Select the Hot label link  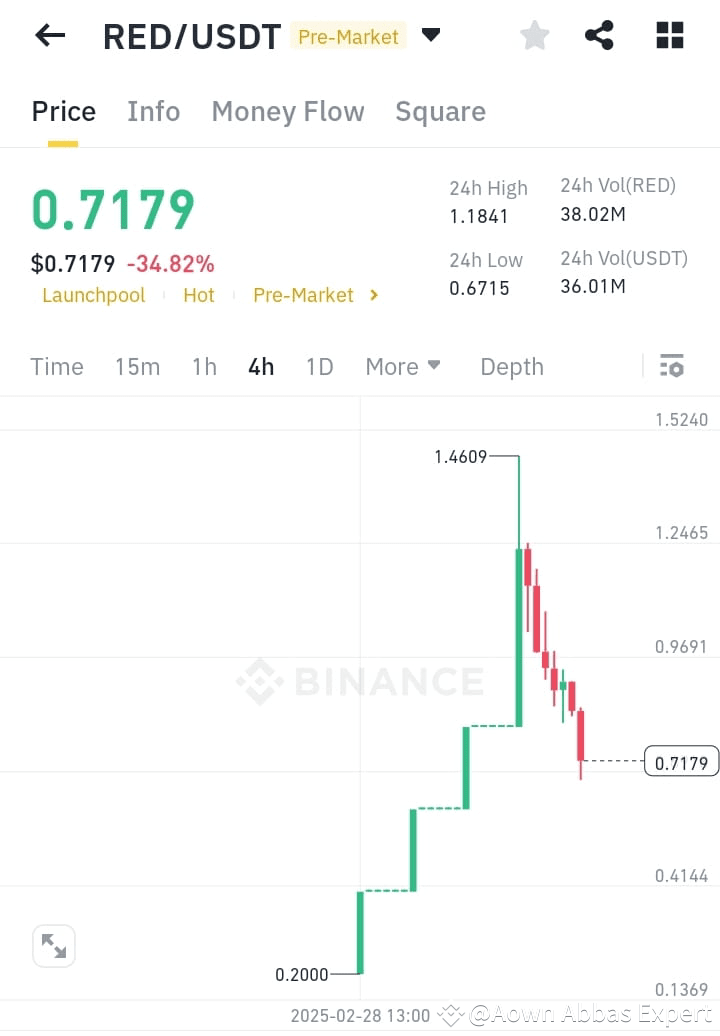coord(198,295)
